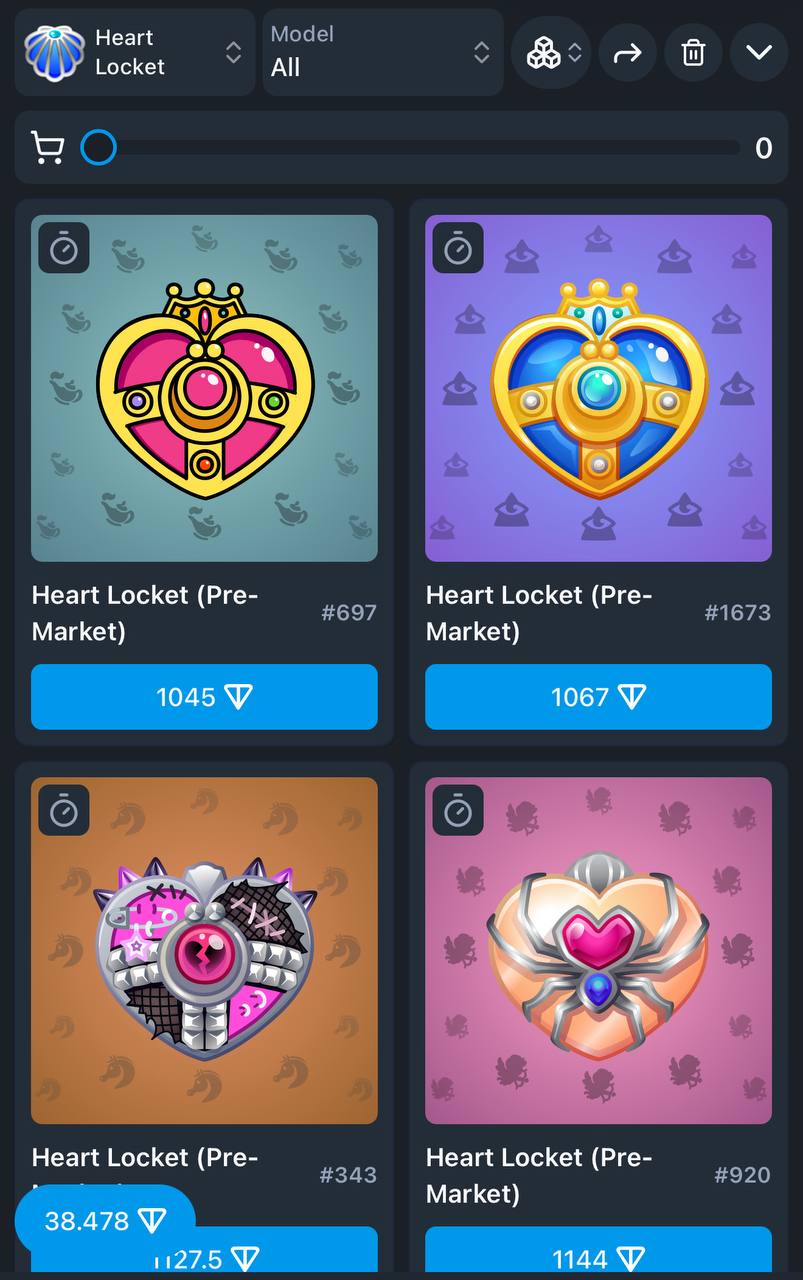Open the Heart Locket #920 card image

[x=598, y=950]
